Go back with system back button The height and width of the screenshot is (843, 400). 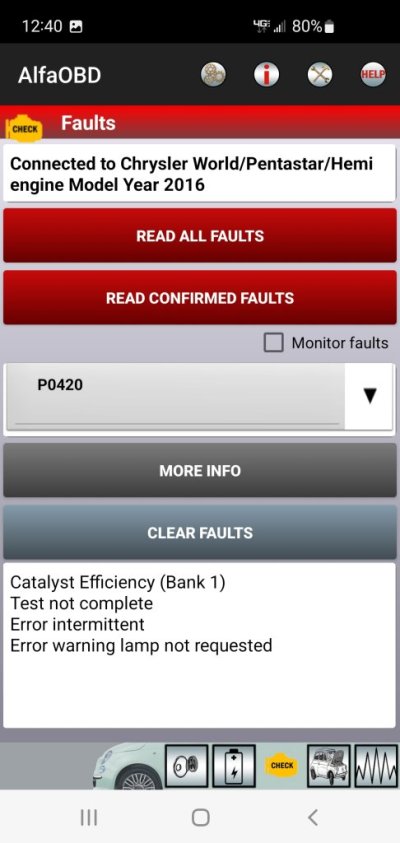(313, 817)
